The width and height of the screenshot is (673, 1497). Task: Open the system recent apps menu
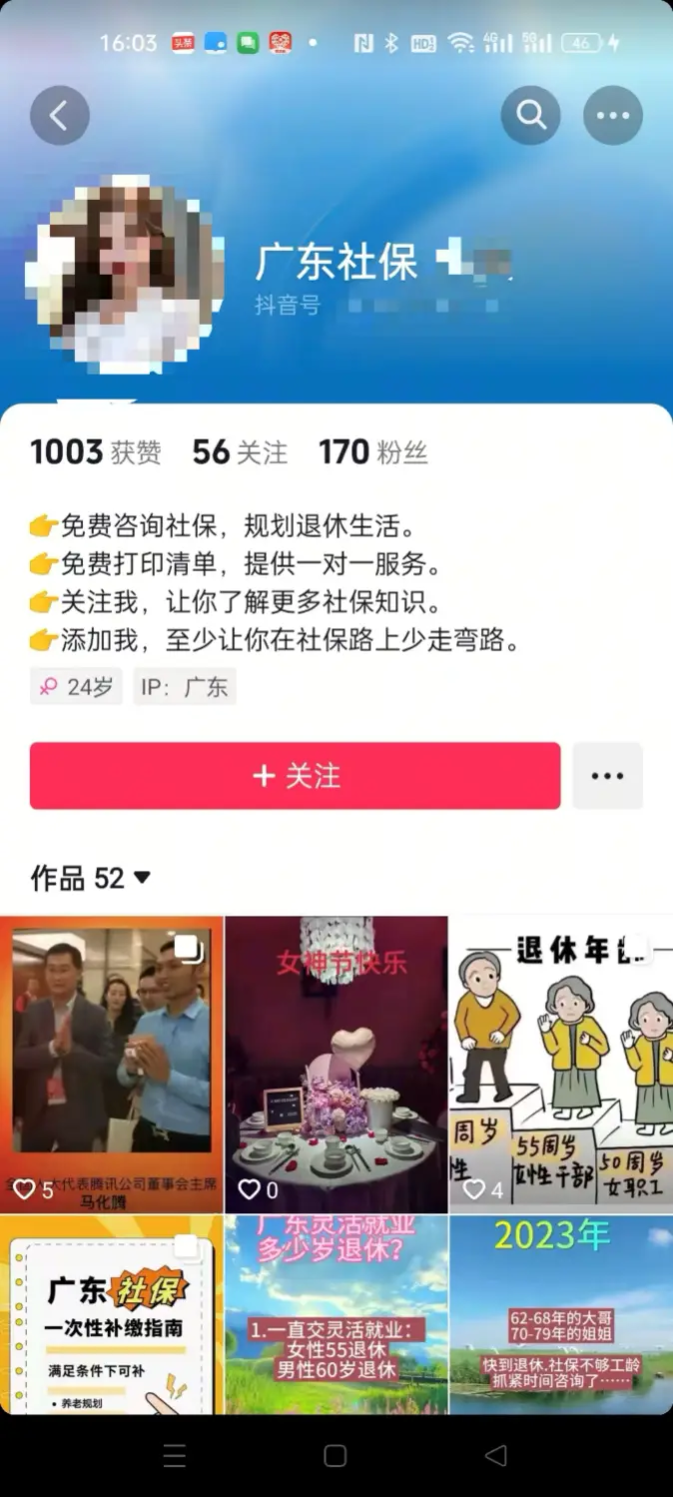pyautogui.click(x=175, y=1456)
